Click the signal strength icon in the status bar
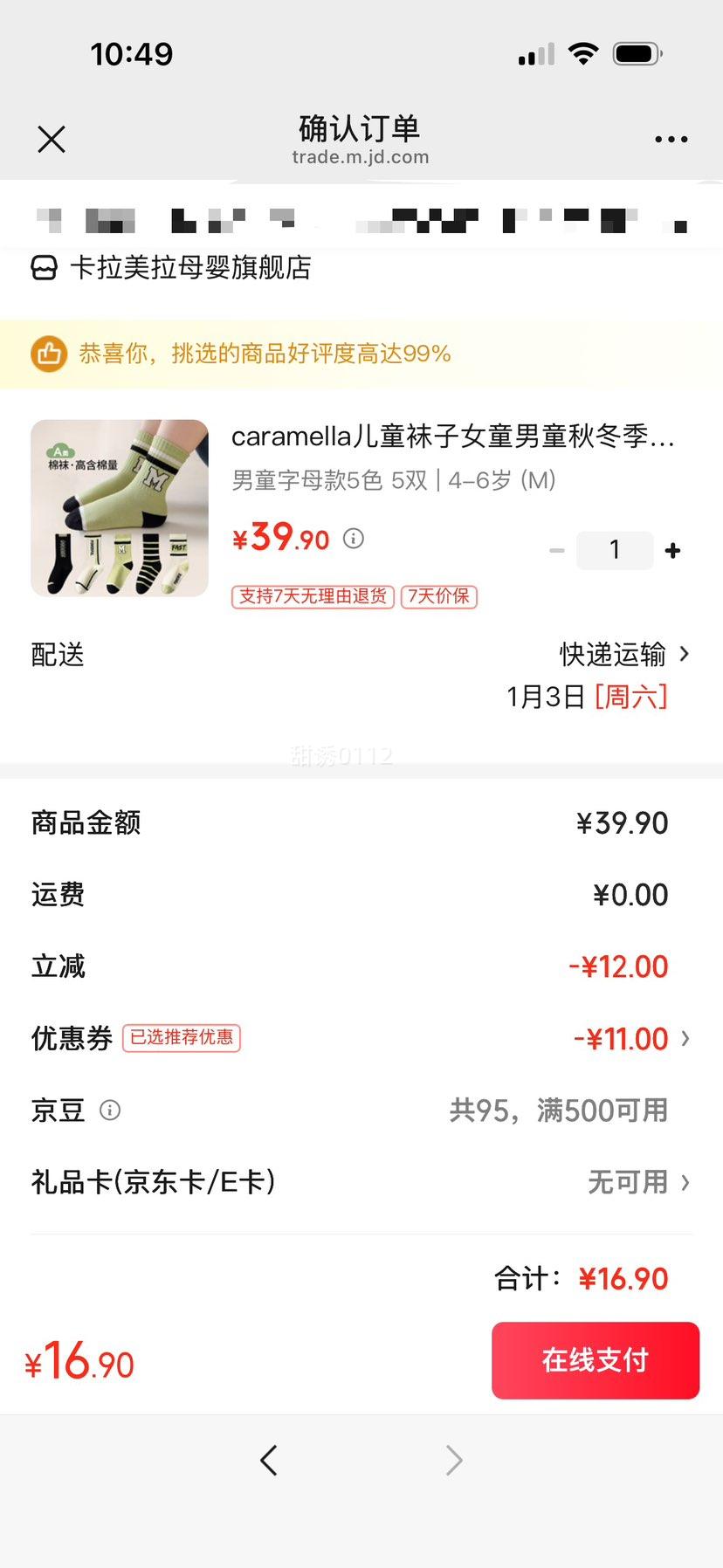This screenshot has width=723, height=1568. (x=534, y=52)
